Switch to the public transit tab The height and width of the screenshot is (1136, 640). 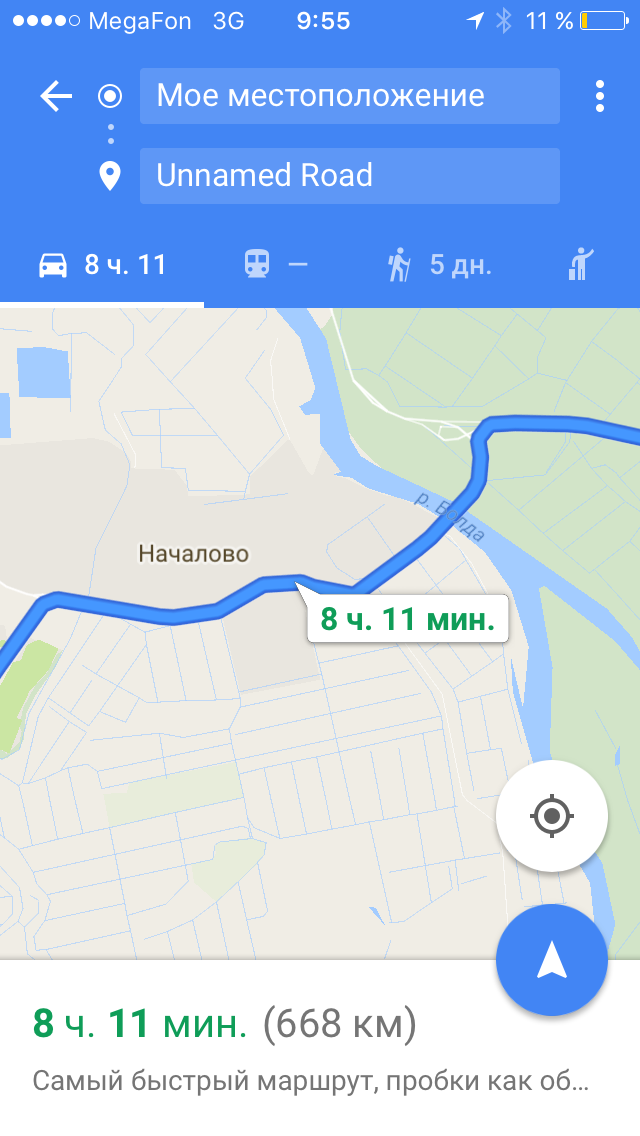[x=275, y=264]
